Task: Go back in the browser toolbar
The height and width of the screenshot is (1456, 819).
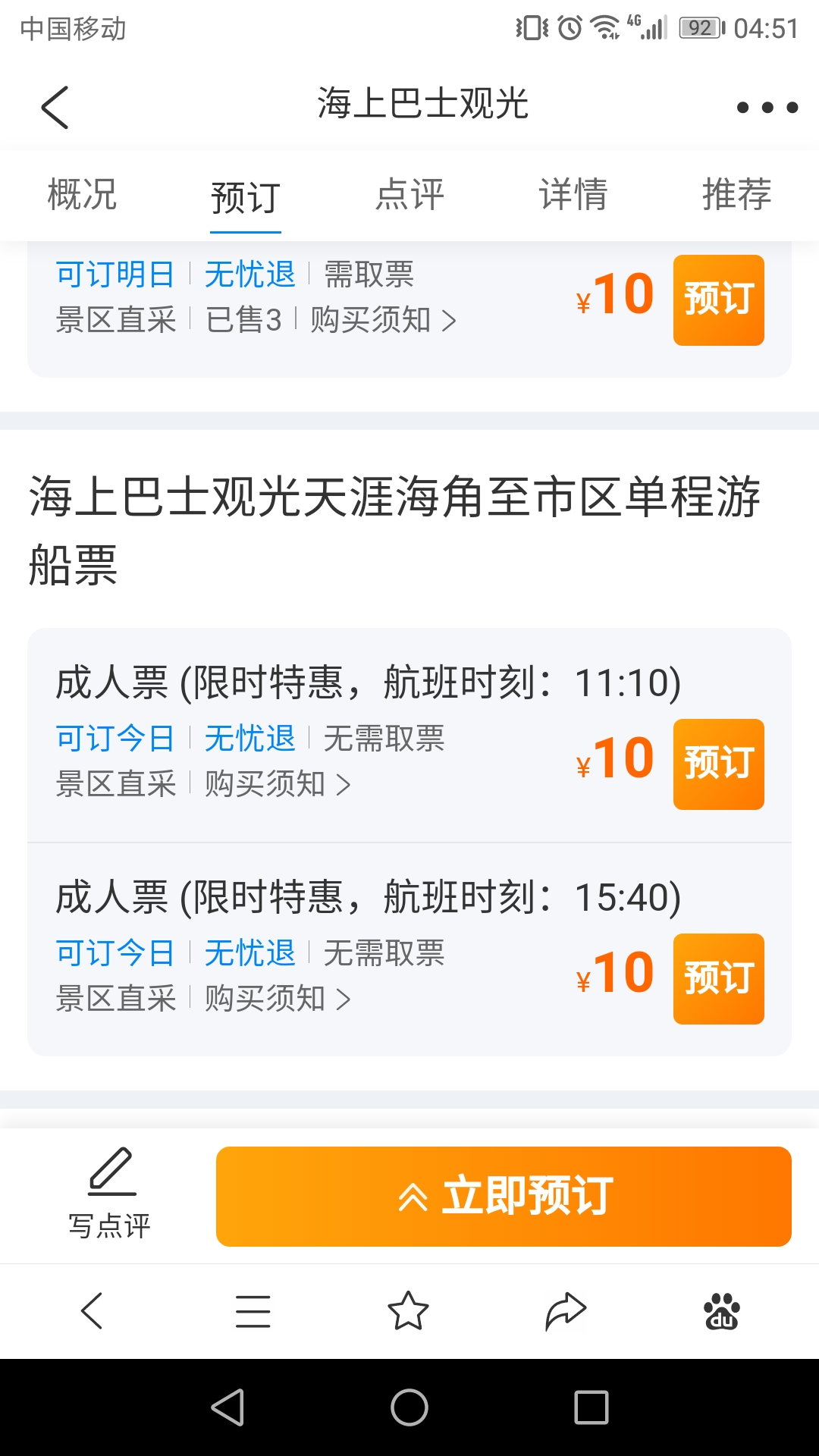Action: coord(92,1311)
